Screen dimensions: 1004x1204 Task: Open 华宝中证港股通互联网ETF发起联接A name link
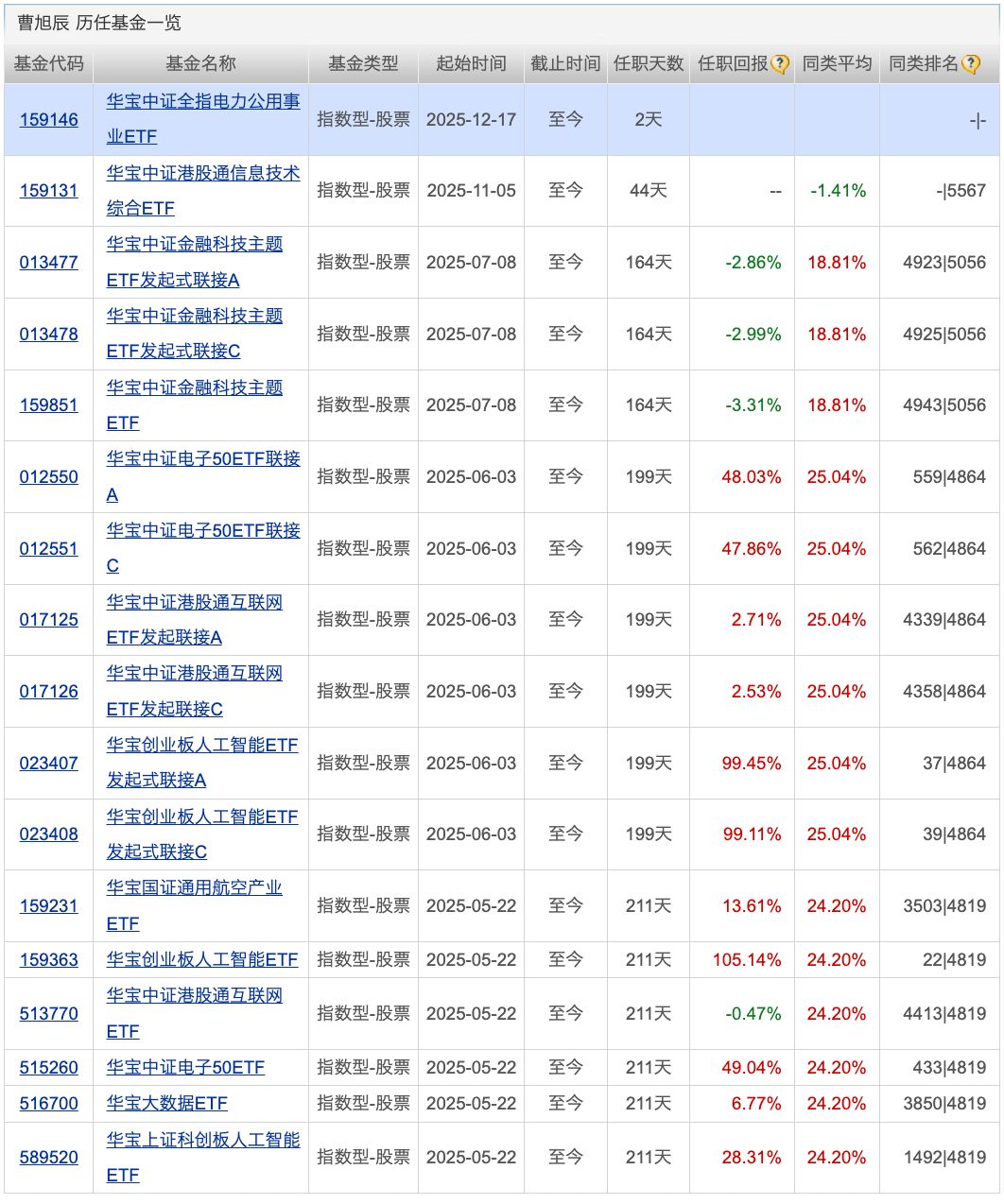[194, 603]
